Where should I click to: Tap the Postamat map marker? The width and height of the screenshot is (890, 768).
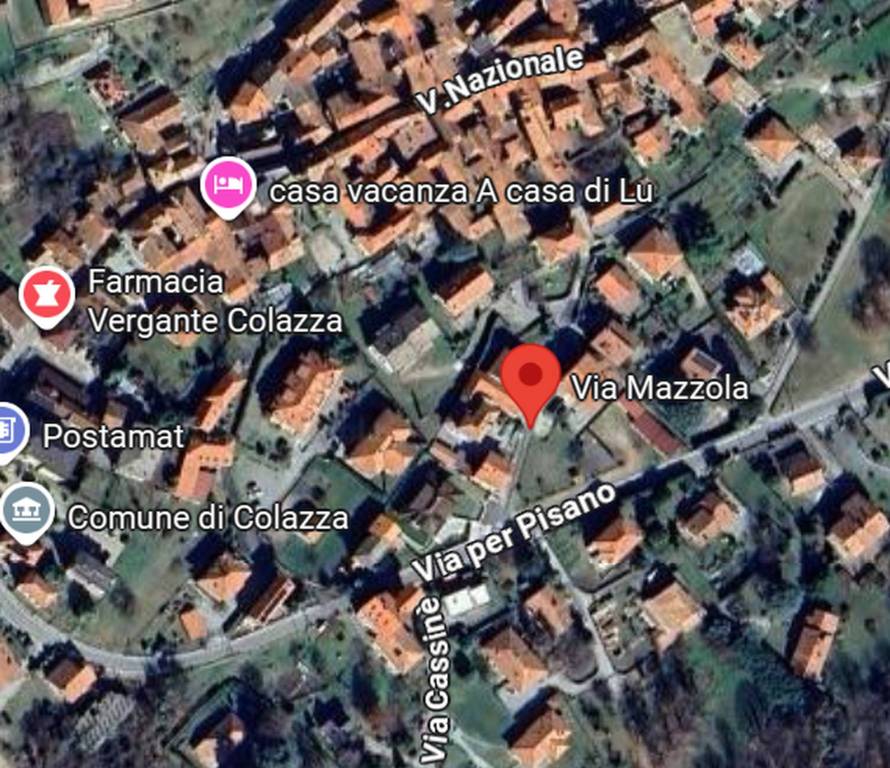6,431
